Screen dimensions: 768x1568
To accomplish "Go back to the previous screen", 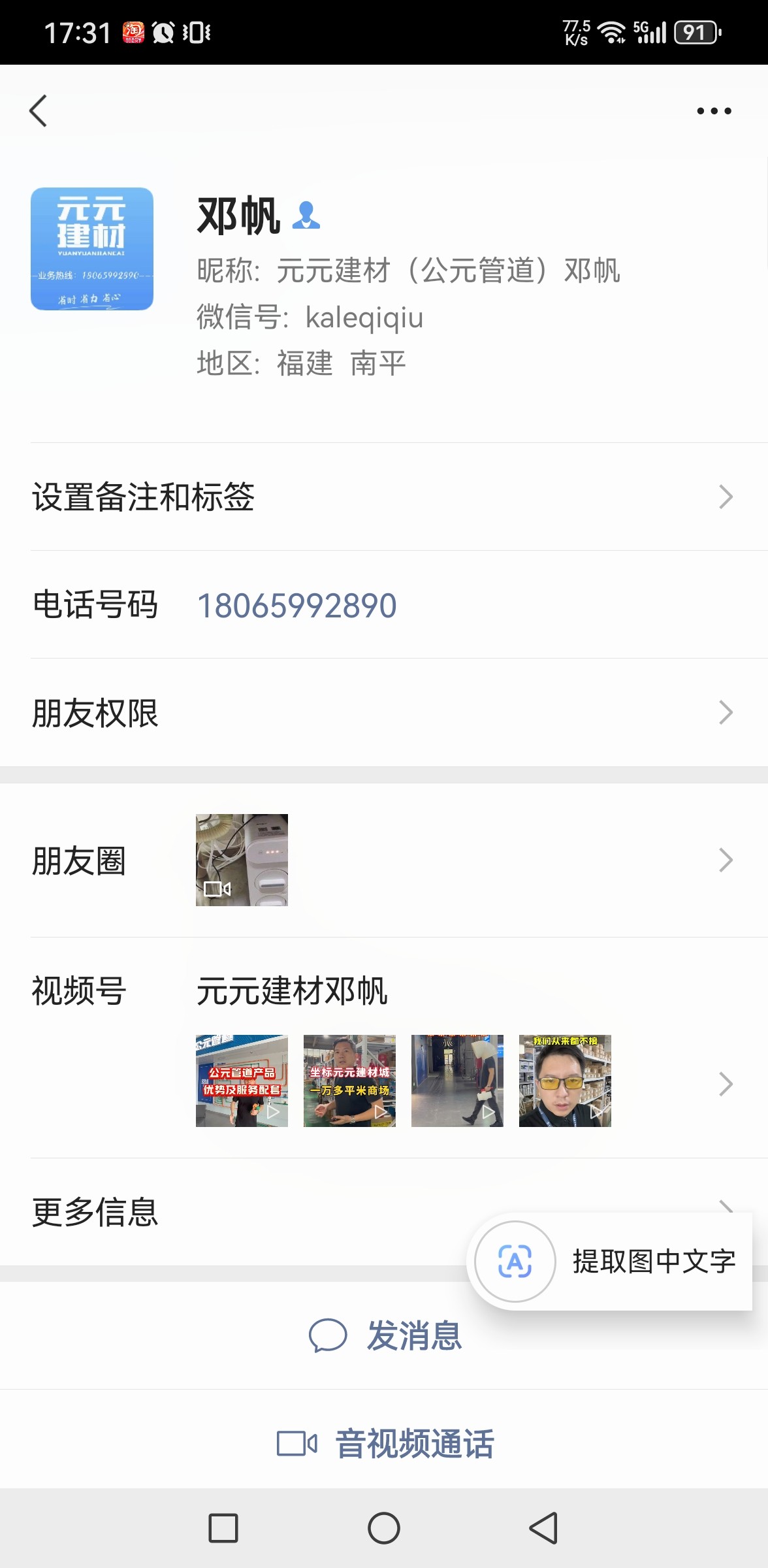I will (39, 110).
